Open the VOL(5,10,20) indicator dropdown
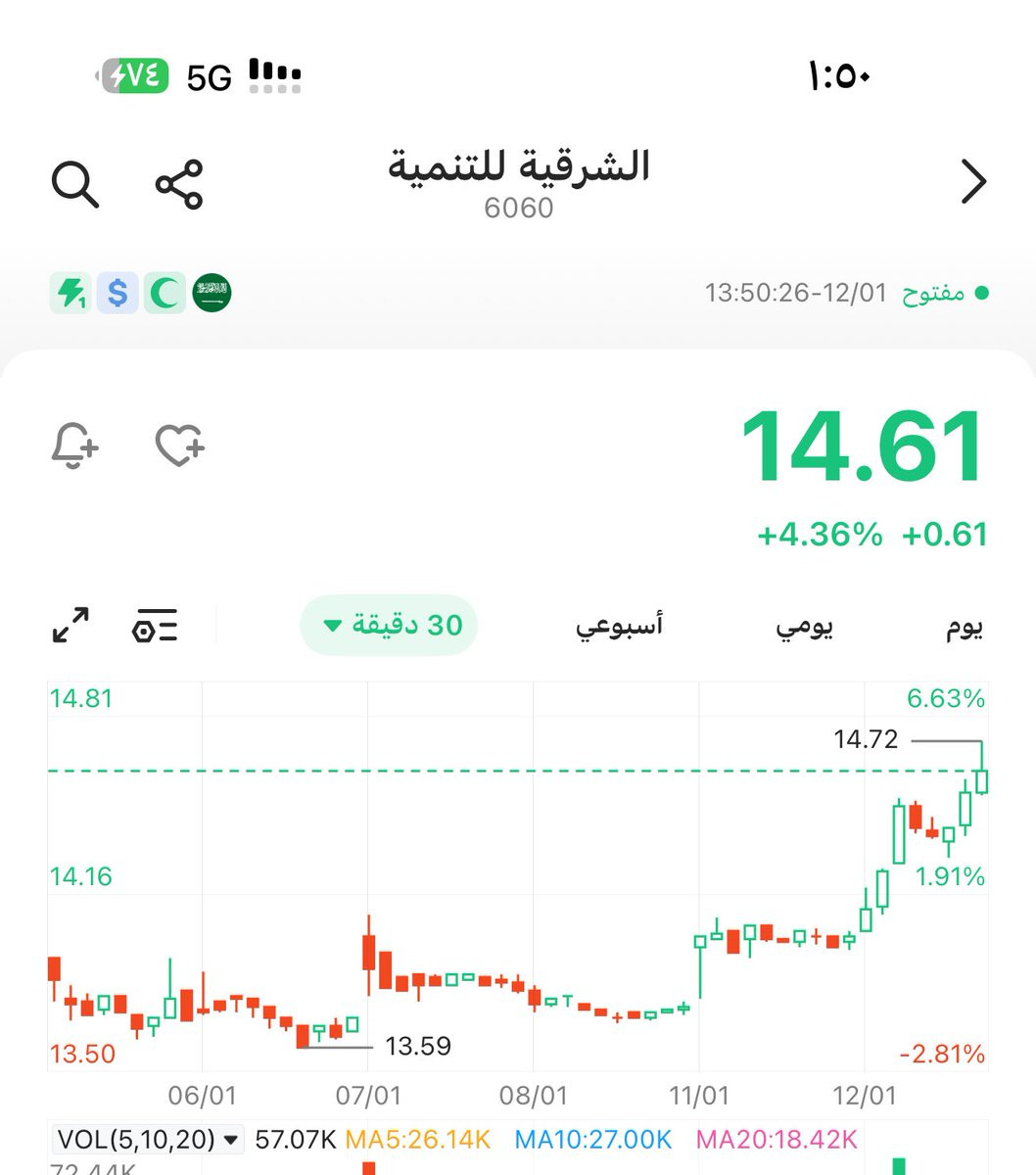 148,1140
